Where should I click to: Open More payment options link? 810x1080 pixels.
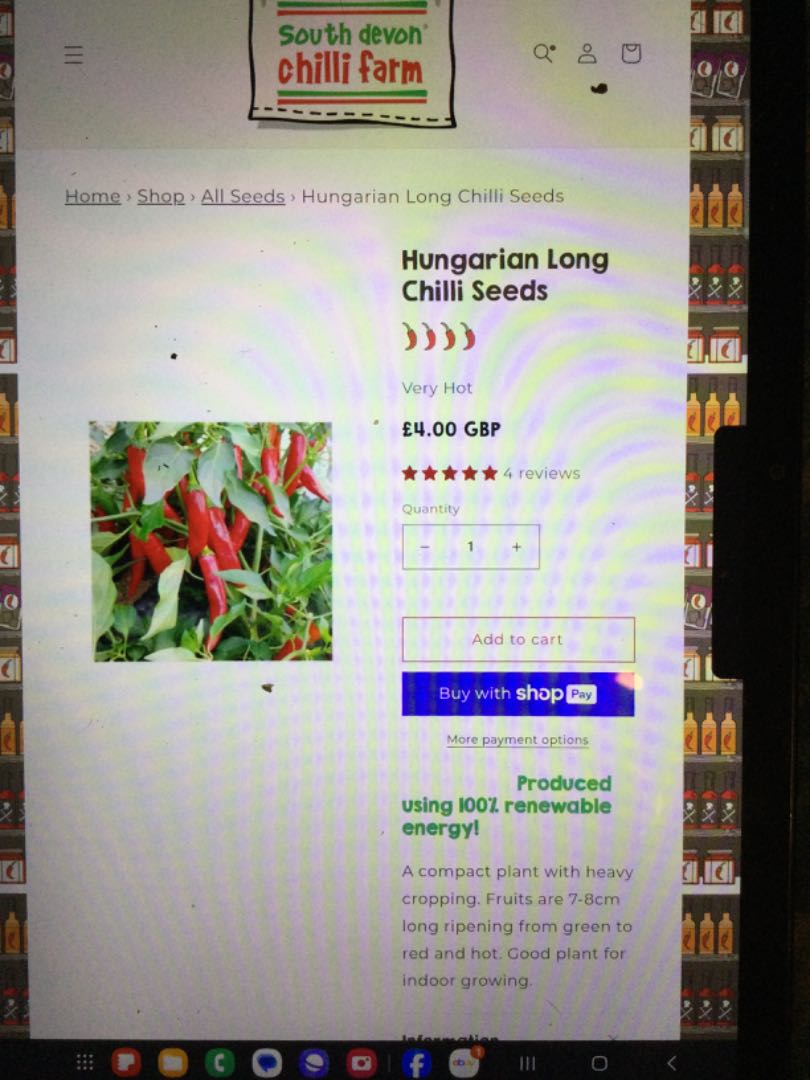[517, 740]
